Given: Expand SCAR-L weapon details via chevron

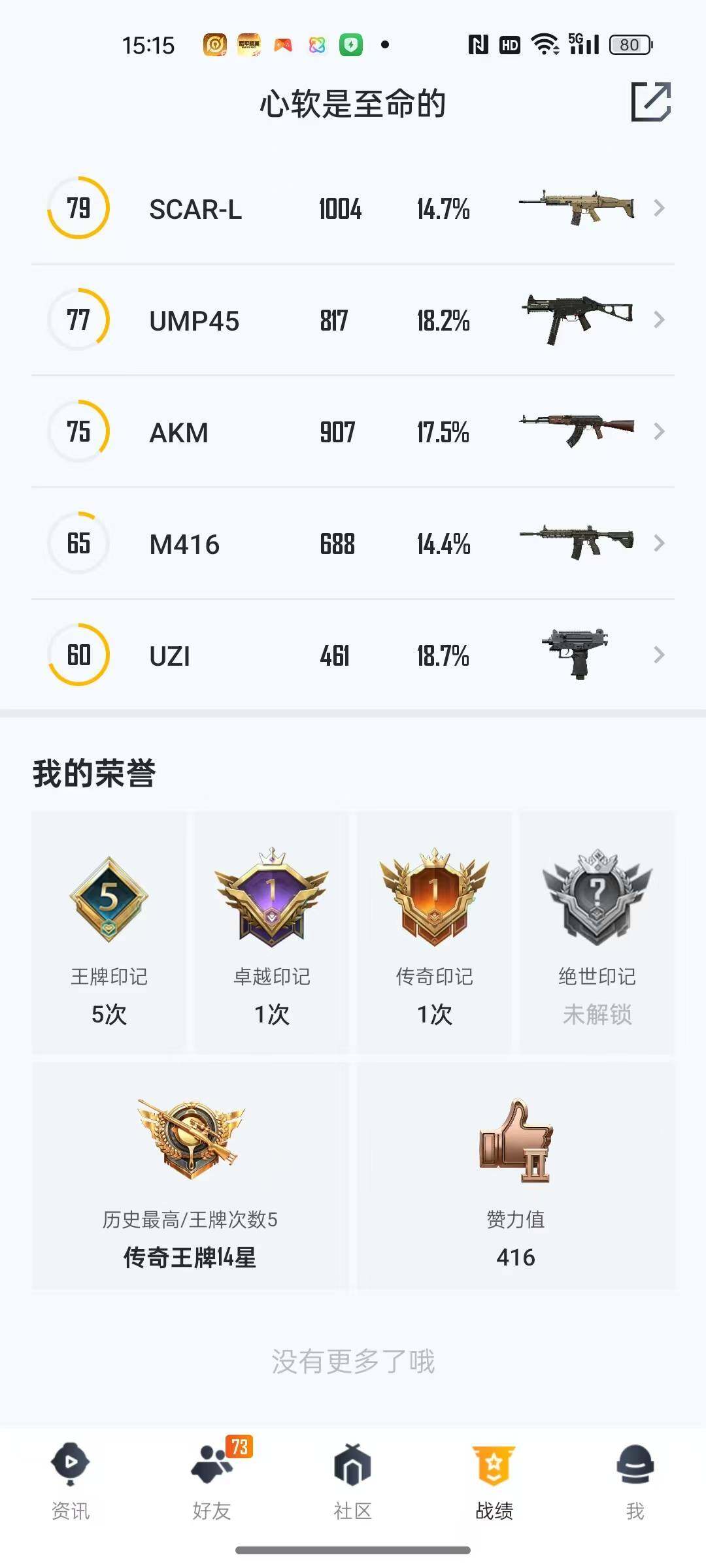Looking at the screenshot, I should [659, 208].
